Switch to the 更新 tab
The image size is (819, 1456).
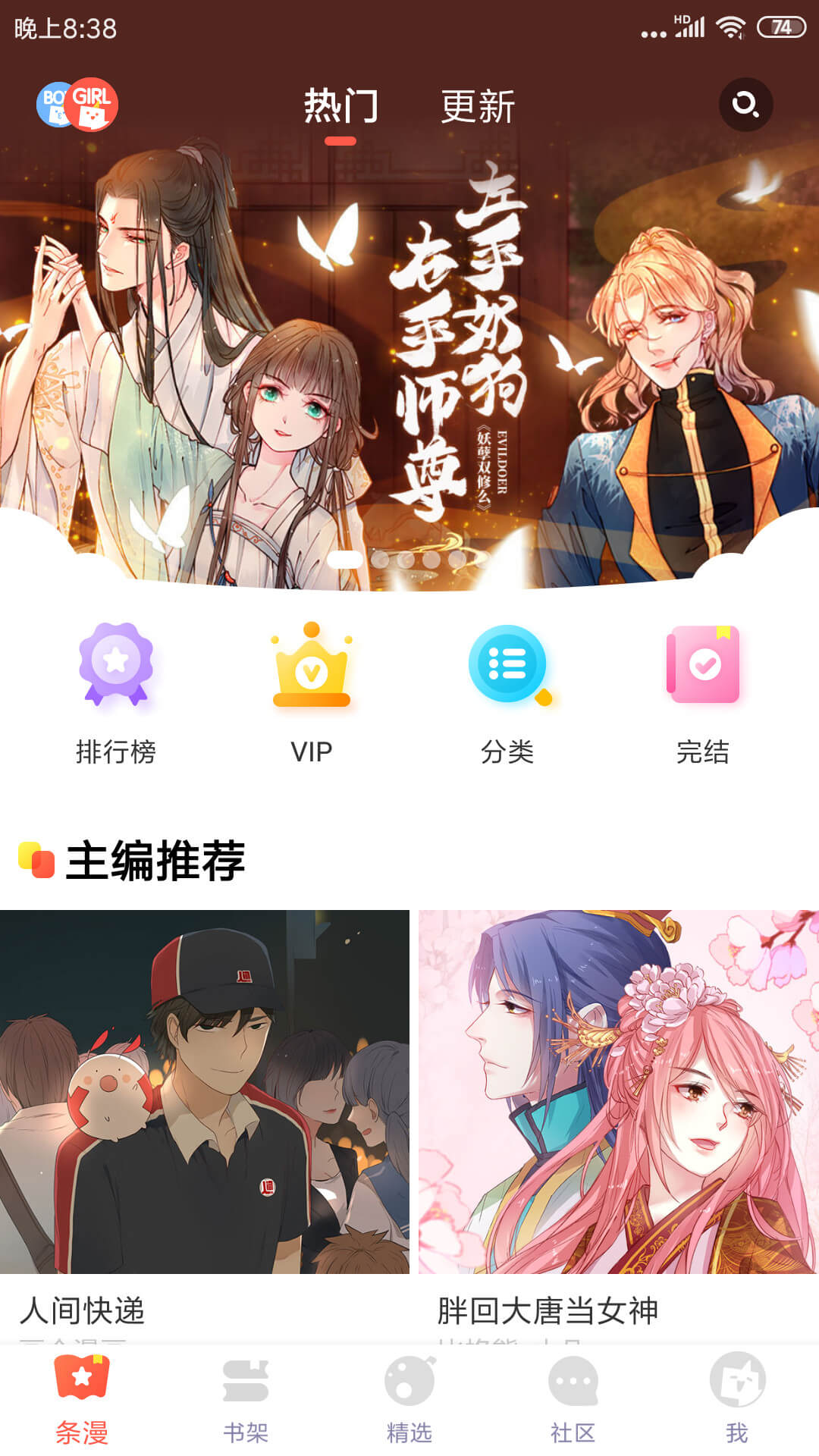pos(478,106)
